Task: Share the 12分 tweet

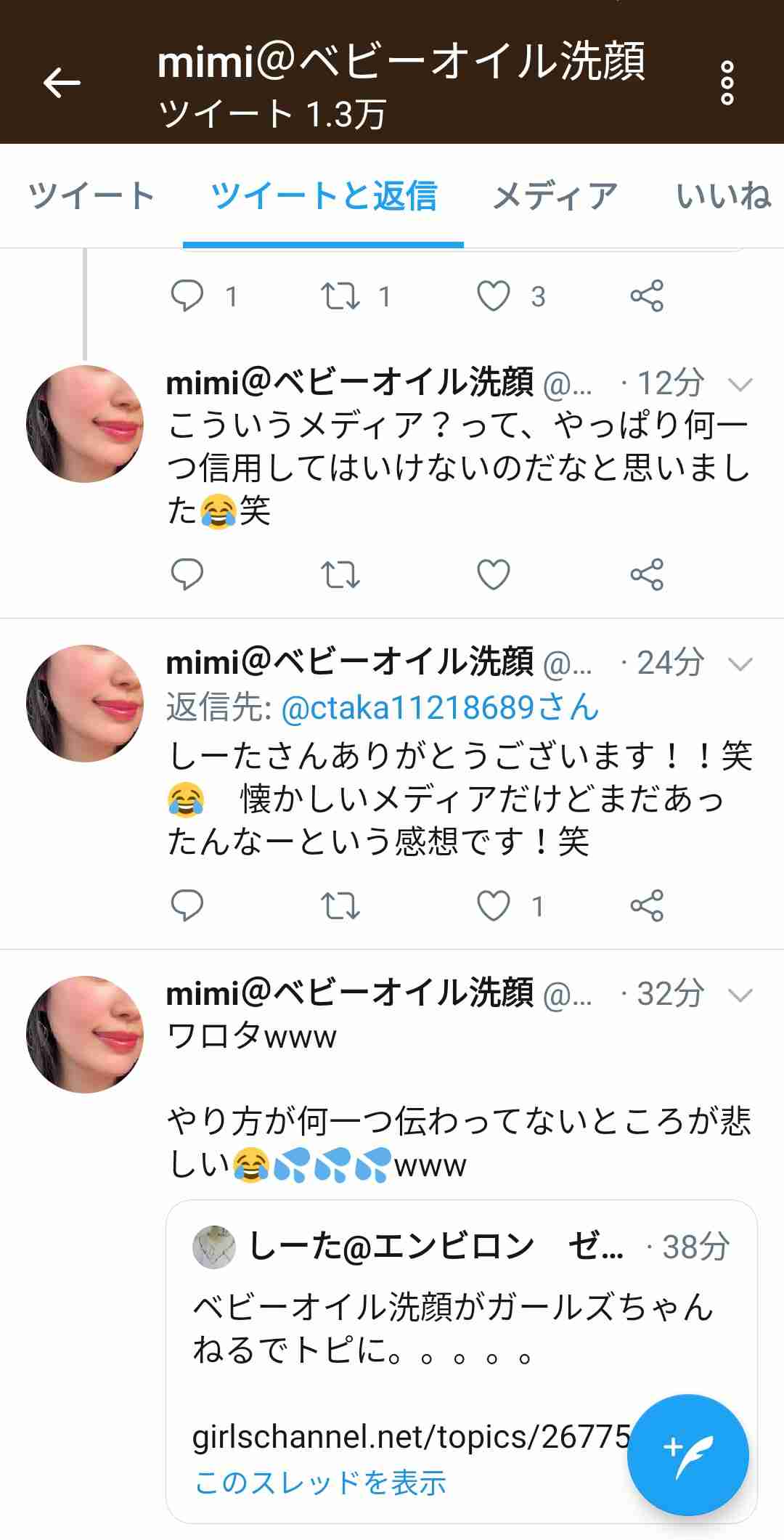Action: pyautogui.click(x=647, y=574)
